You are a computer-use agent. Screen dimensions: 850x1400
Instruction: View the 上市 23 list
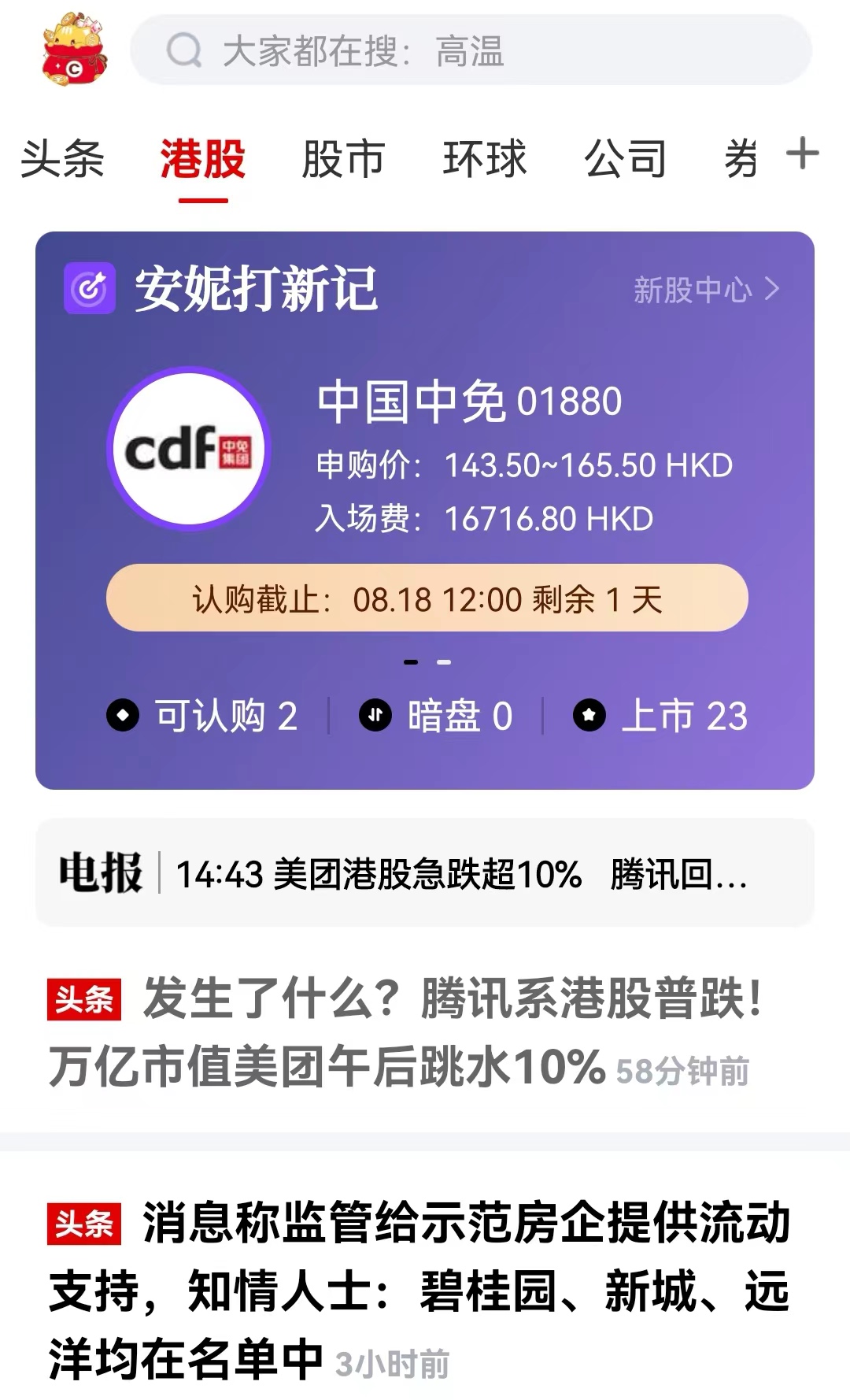click(660, 716)
